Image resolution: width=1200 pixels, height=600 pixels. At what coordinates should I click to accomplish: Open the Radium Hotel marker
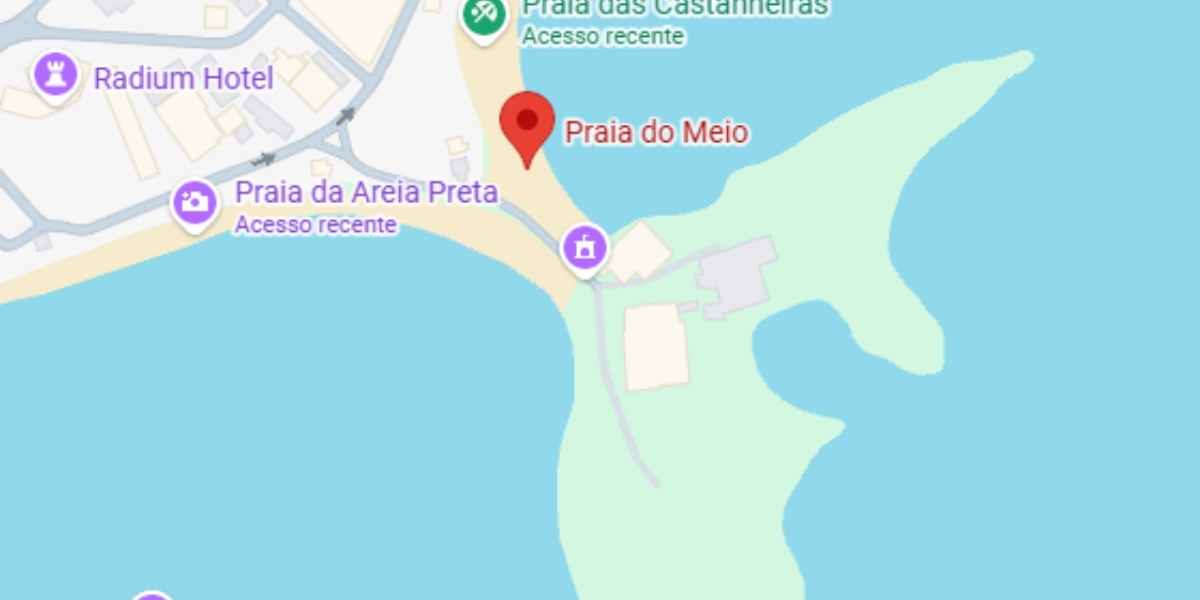[55, 75]
